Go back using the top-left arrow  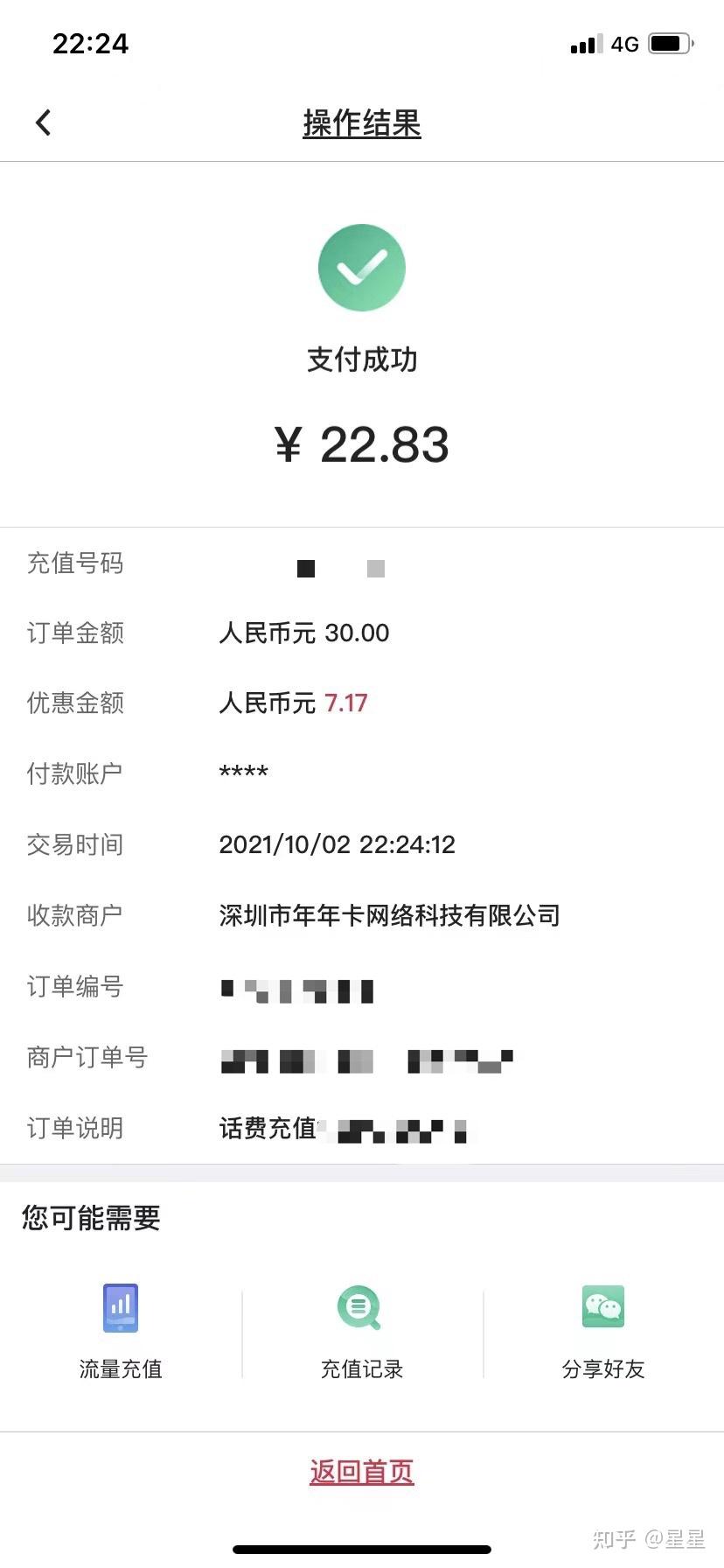[44, 122]
